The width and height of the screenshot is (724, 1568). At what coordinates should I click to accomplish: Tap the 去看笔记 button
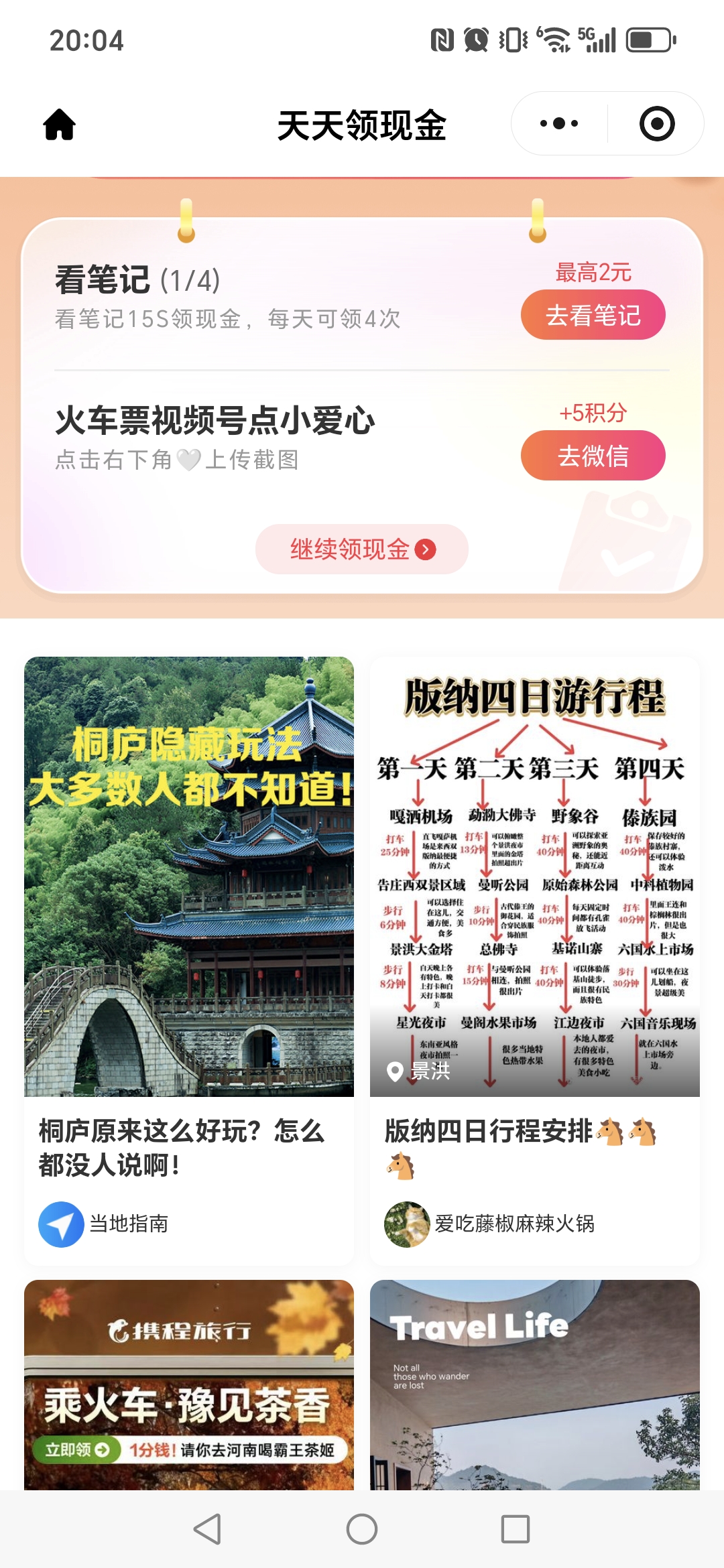tap(593, 315)
